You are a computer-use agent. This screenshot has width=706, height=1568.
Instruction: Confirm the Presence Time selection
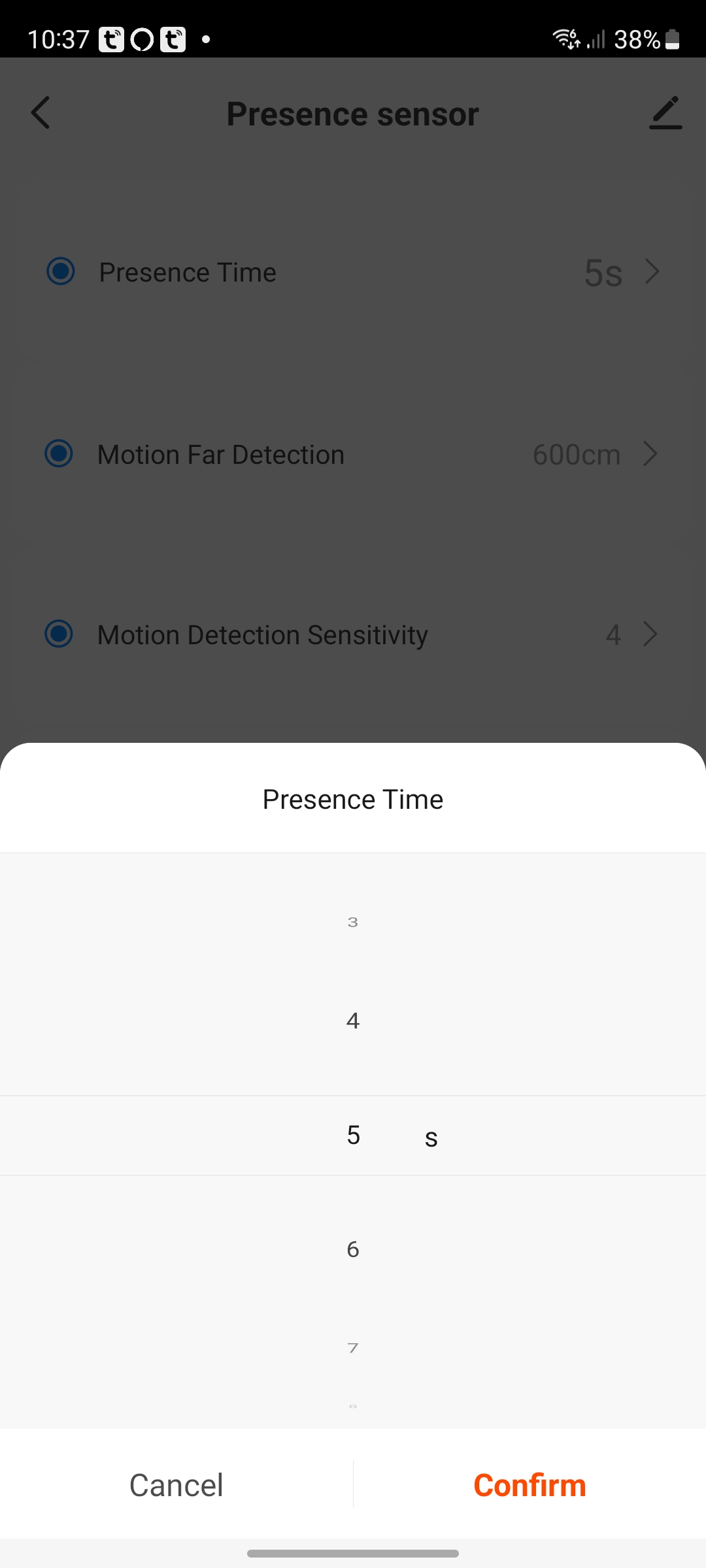click(x=529, y=1485)
